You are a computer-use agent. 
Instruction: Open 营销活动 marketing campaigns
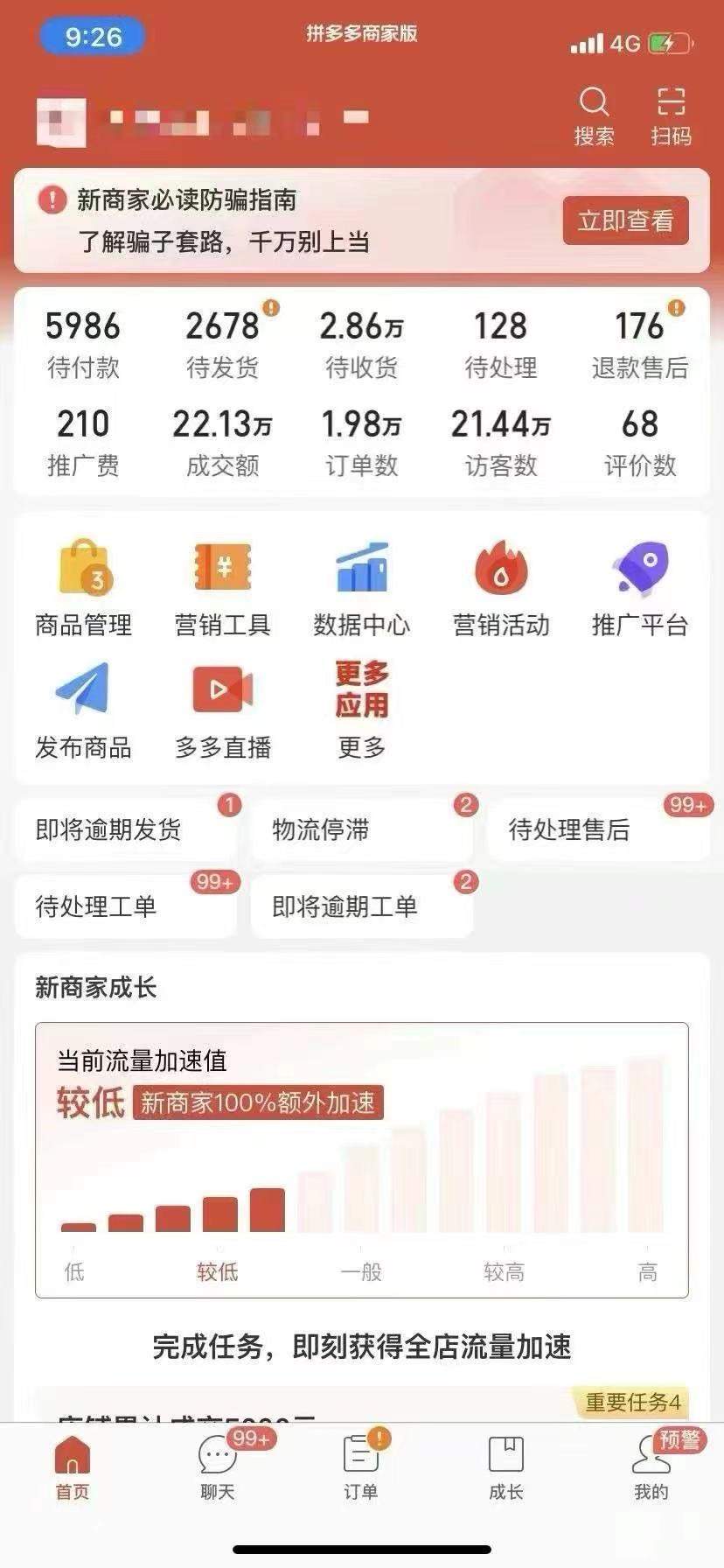(x=501, y=586)
